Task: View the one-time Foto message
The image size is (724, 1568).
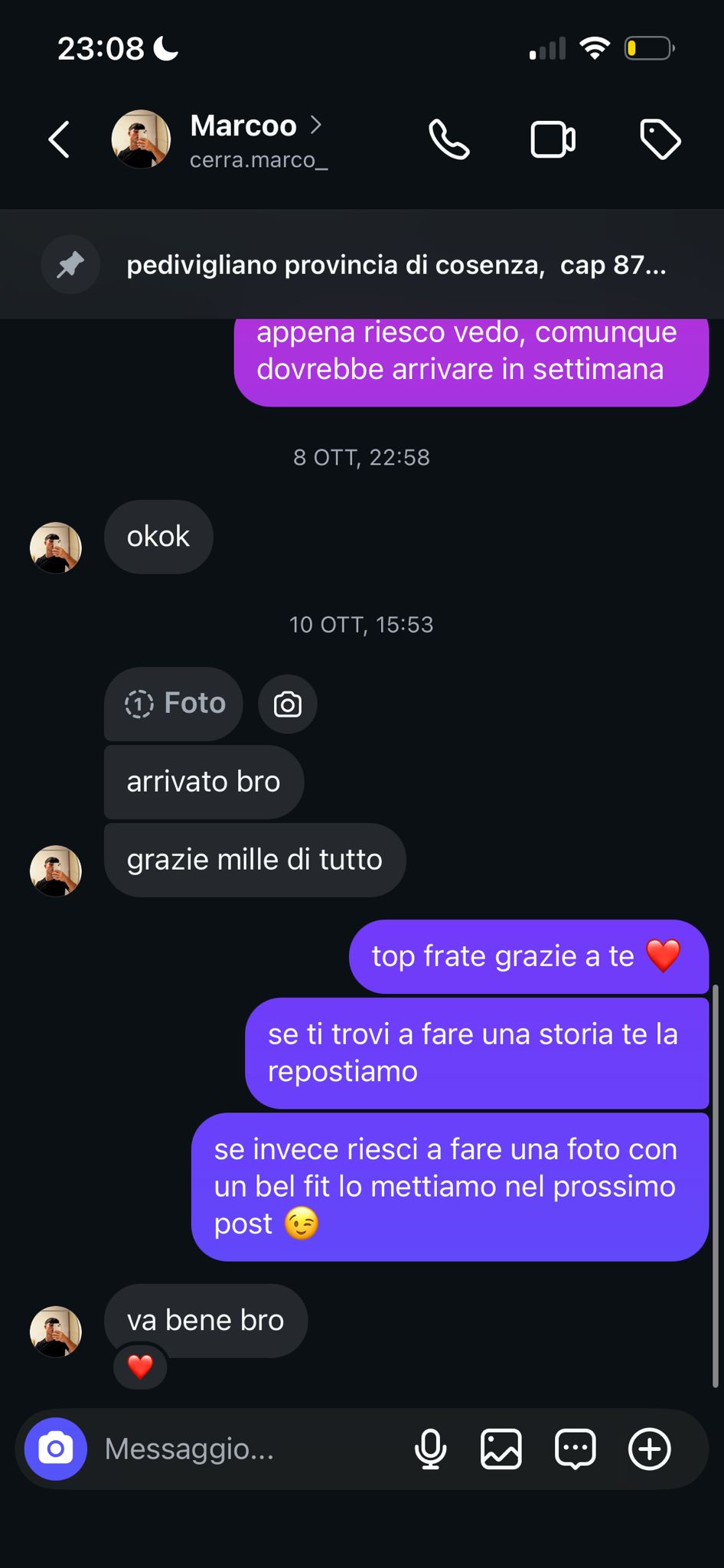Action: [x=175, y=704]
